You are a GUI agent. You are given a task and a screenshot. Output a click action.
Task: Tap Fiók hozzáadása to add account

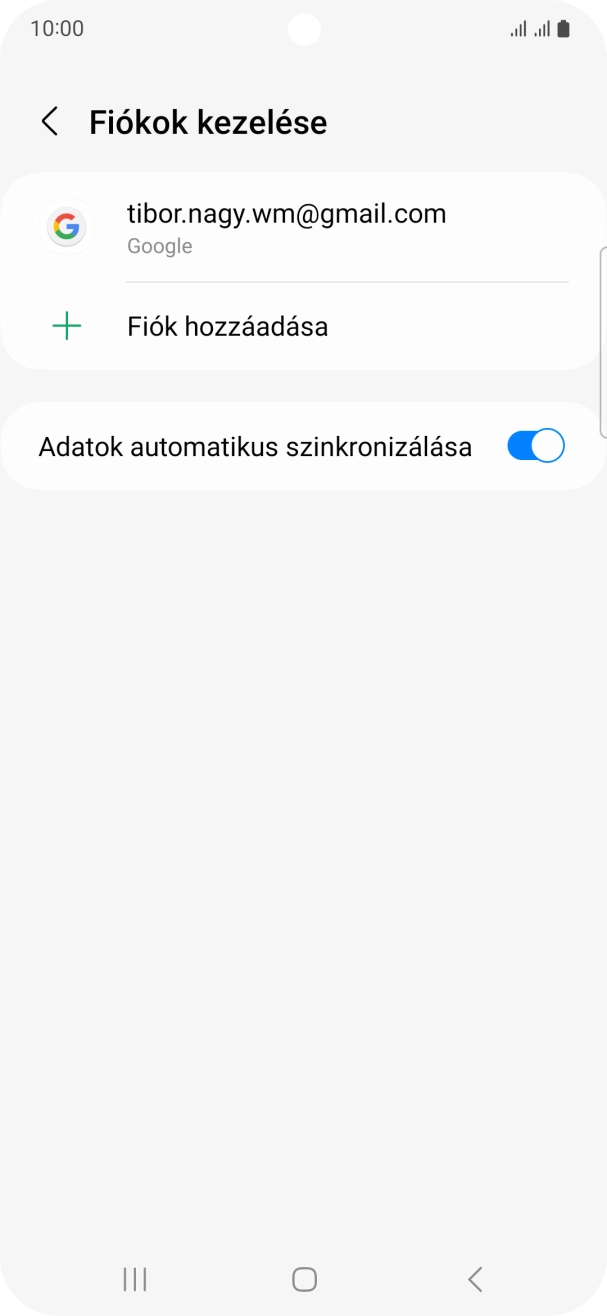pos(228,326)
